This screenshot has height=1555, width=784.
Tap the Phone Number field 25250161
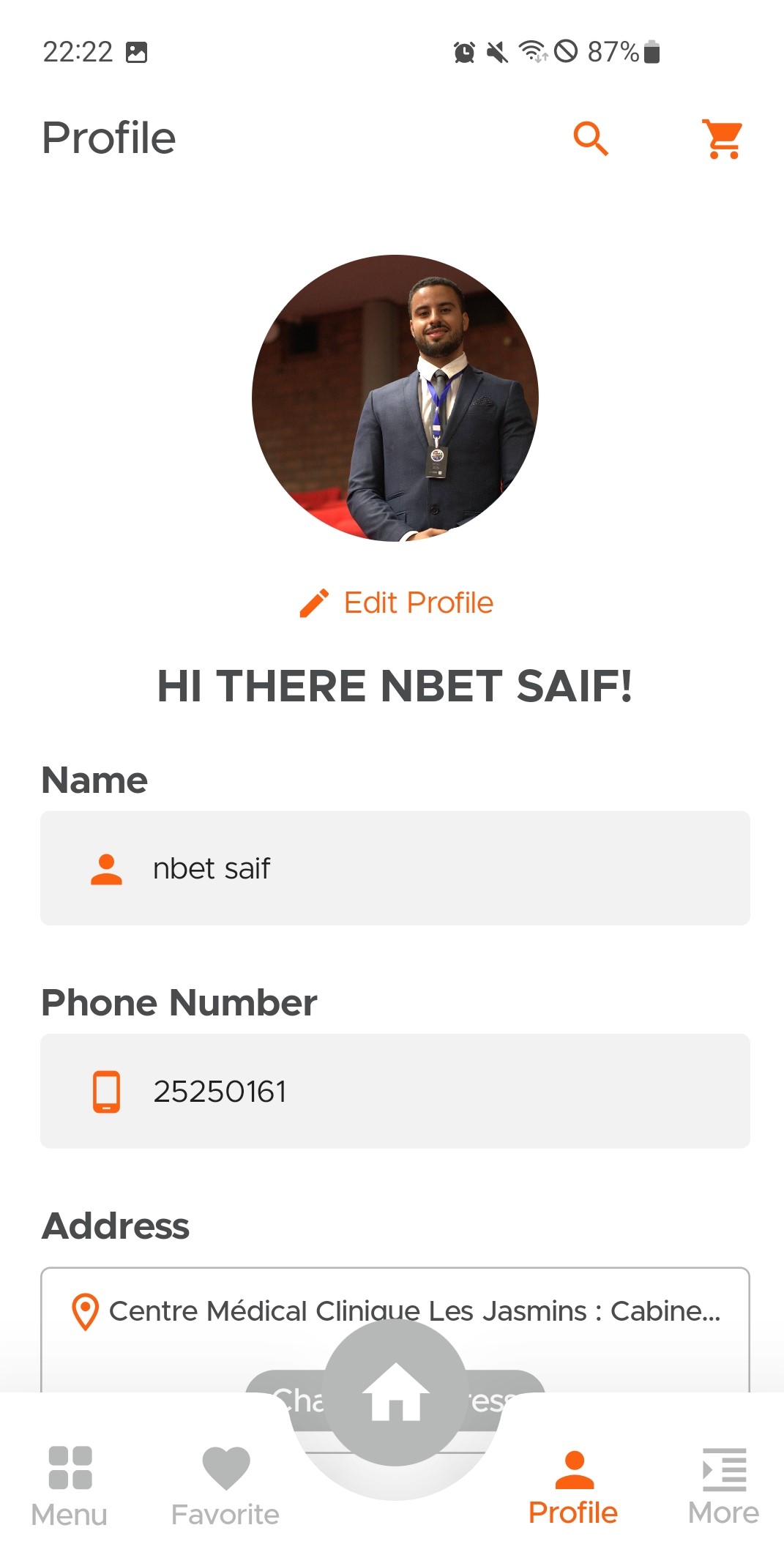click(x=395, y=1091)
